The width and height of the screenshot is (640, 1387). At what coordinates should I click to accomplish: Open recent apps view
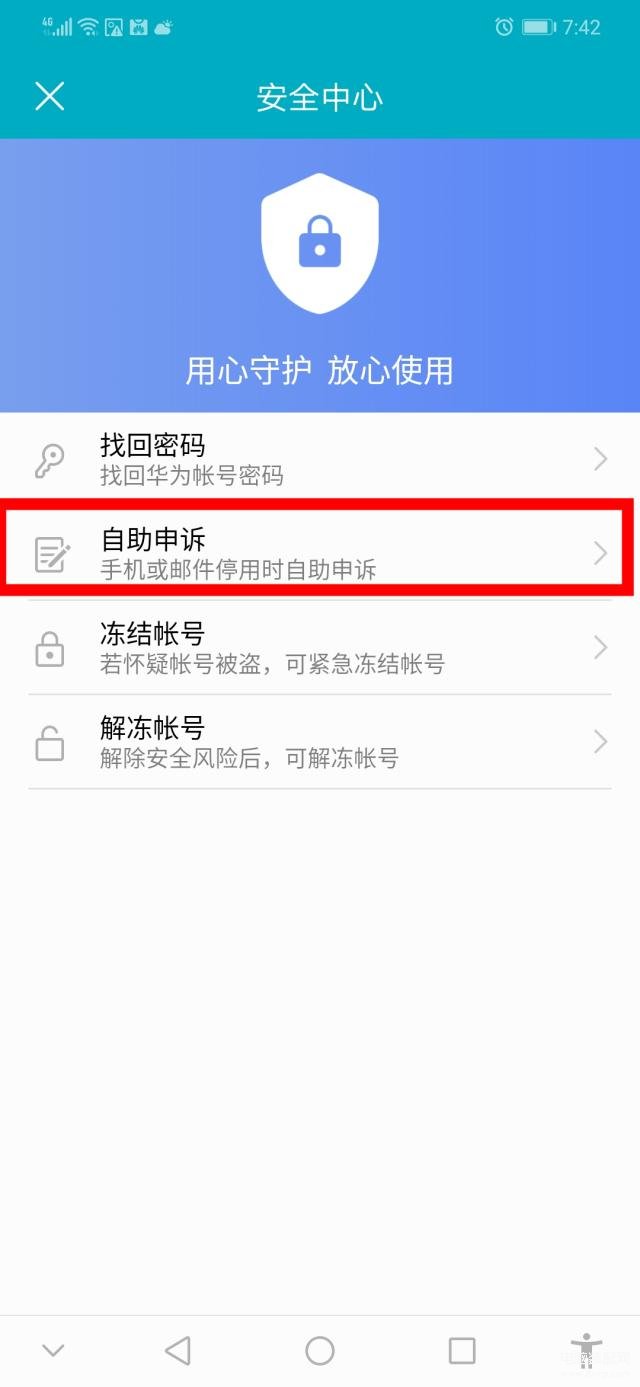[462, 1351]
